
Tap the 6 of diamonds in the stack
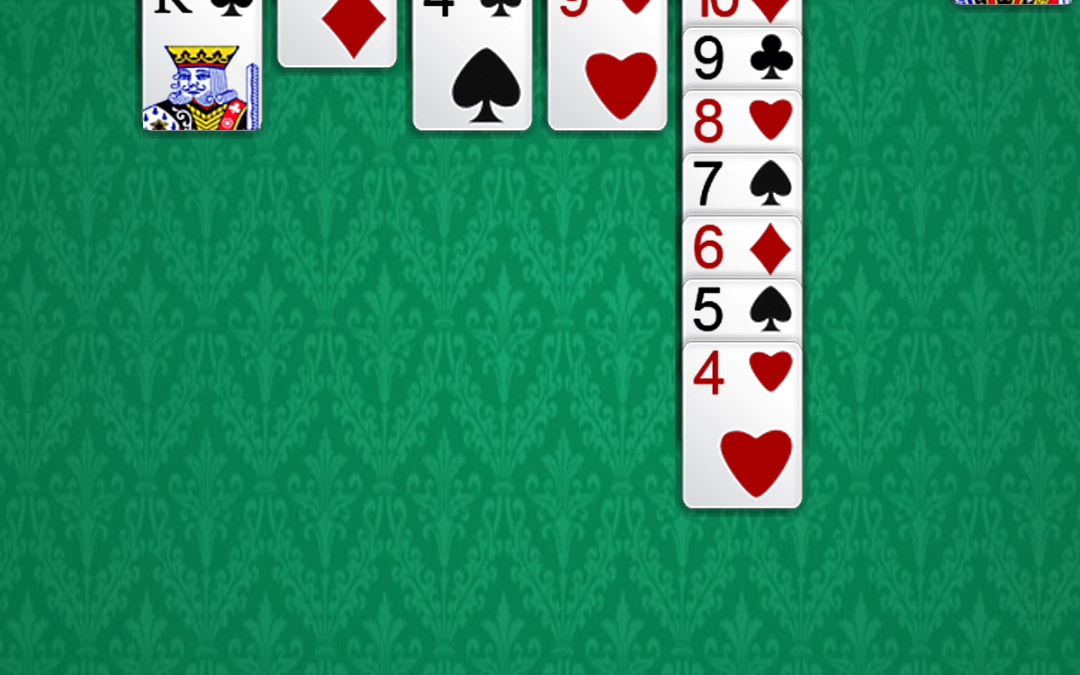tap(742, 246)
